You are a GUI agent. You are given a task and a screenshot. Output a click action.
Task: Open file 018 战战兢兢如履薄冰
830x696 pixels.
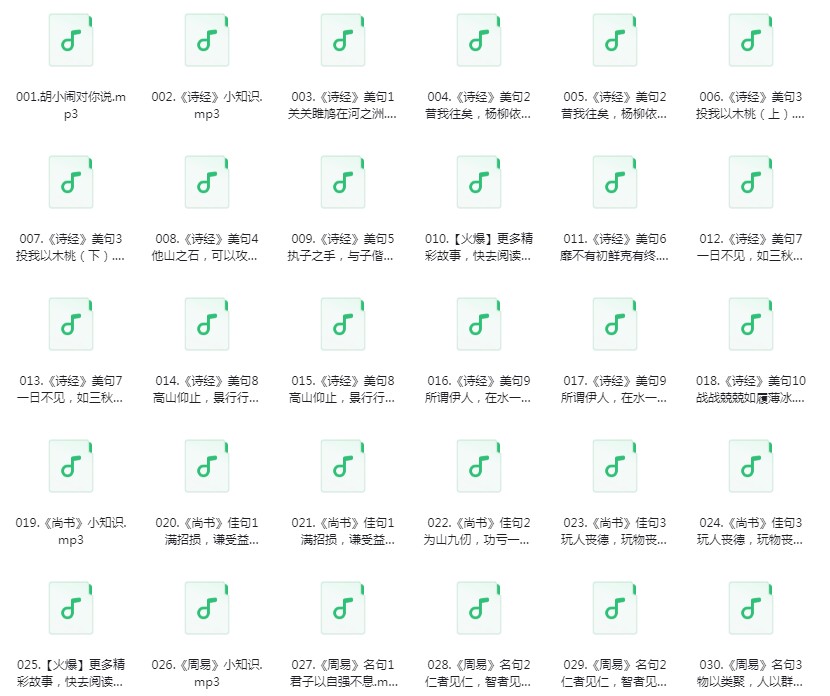pos(751,325)
